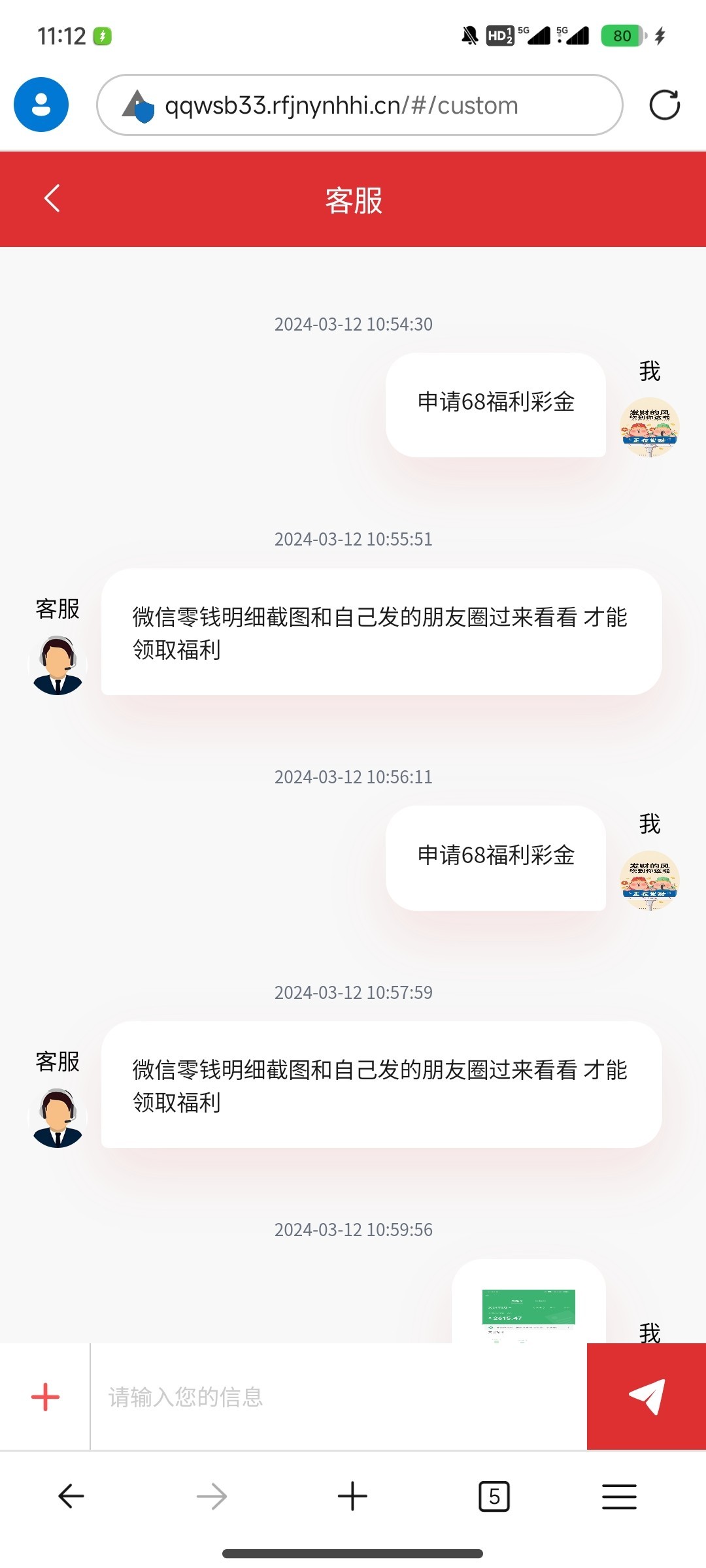Open the browser hamburger menu

[619, 1496]
